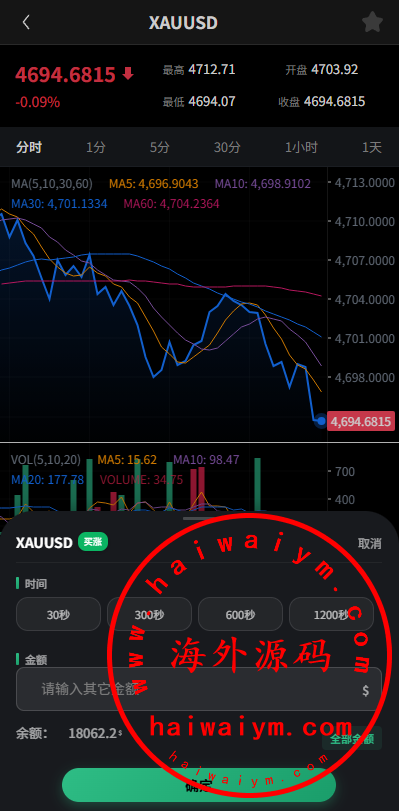The height and width of the screenshot is (811, 399).
Task: Choose the 30秒 time option
Action: (58, 614)
